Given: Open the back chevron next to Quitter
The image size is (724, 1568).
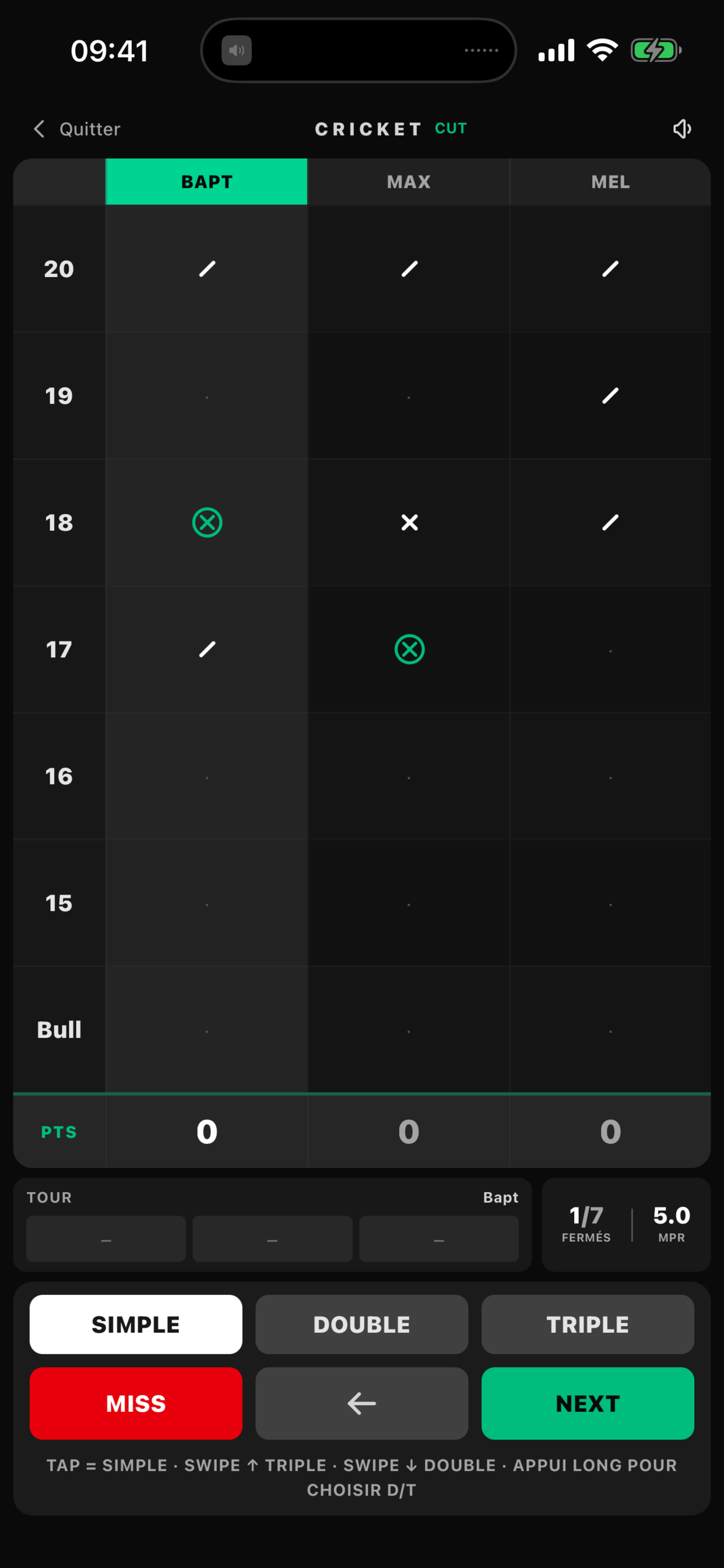Looking at the screenshot, I should (38, 128).
